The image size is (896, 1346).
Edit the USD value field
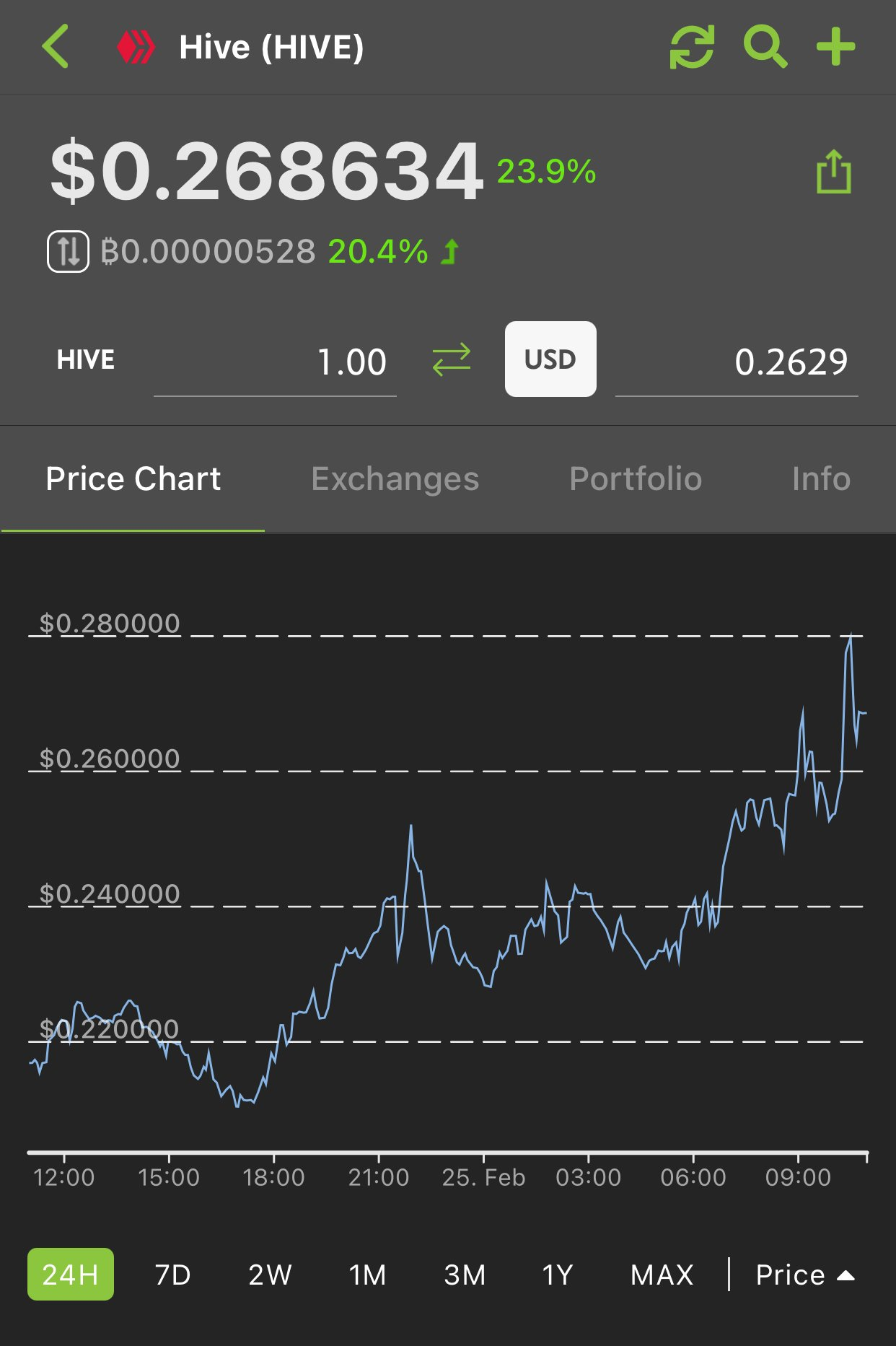click(x=737, y=362)
